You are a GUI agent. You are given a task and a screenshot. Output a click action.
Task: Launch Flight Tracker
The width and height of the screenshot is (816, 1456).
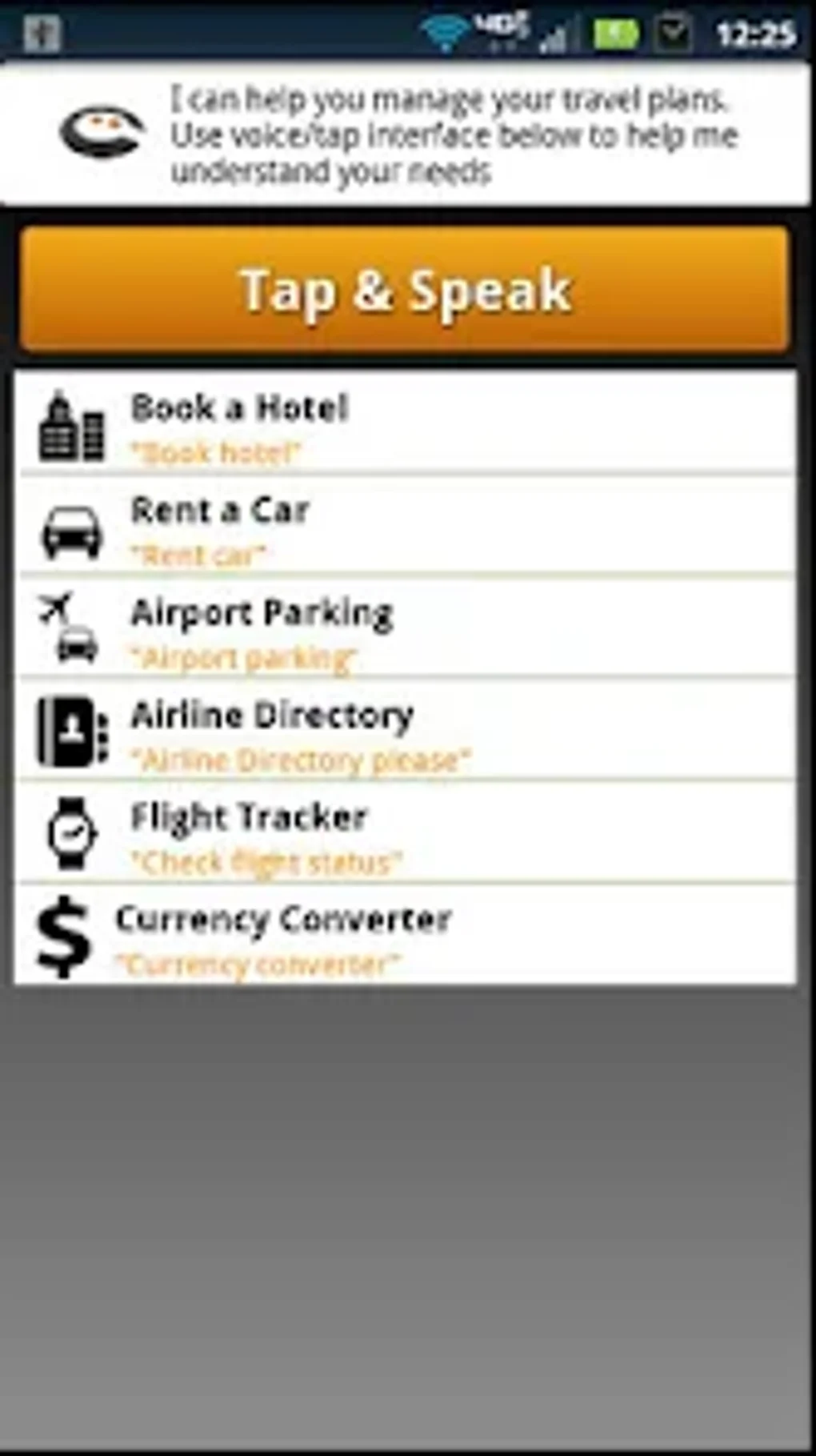tap(405, 835)
